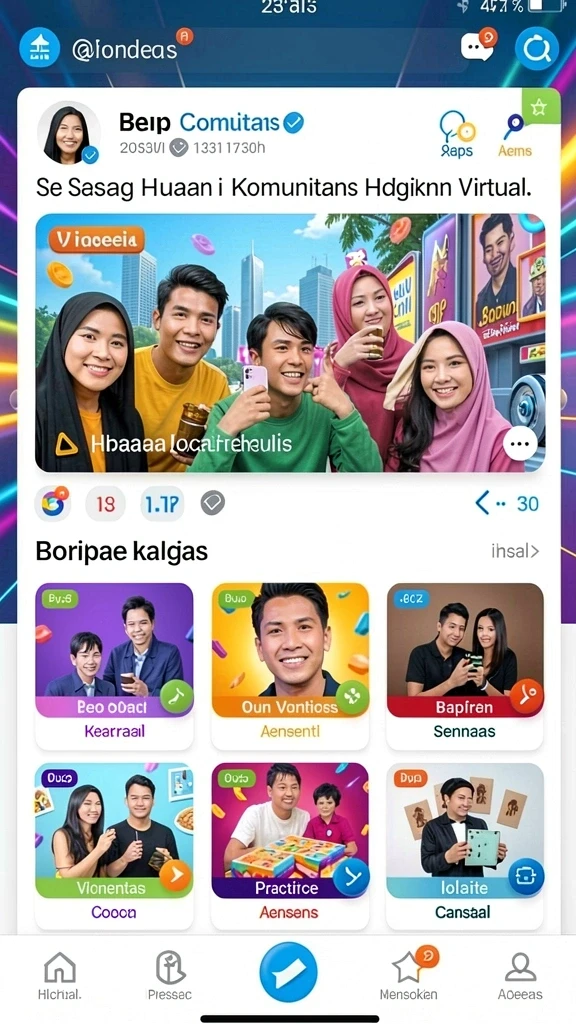Image resolution: width=576 pixels, height=1024 pixels.
Task: Open the Bapiren Sennaas card
Action: point(465,665)
